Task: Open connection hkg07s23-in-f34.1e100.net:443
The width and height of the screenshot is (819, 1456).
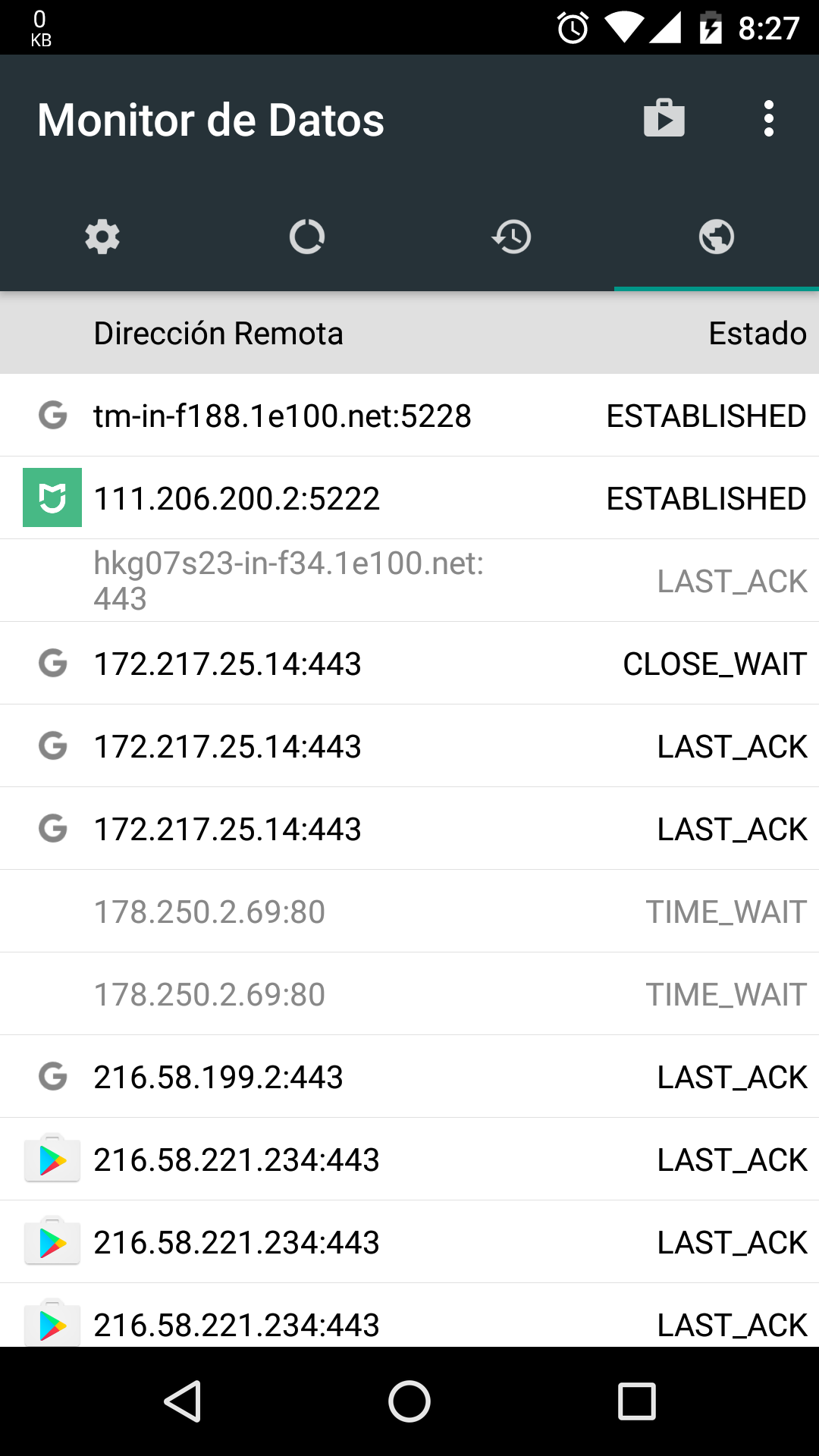Action: [409, 581]
